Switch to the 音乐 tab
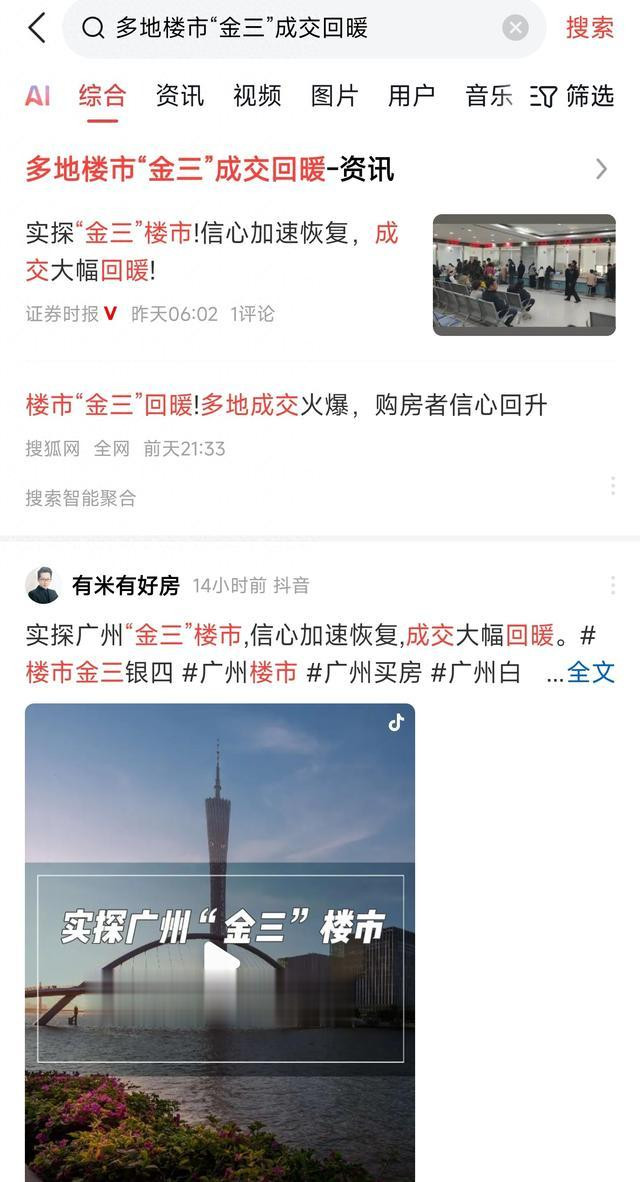 [489, 96]
